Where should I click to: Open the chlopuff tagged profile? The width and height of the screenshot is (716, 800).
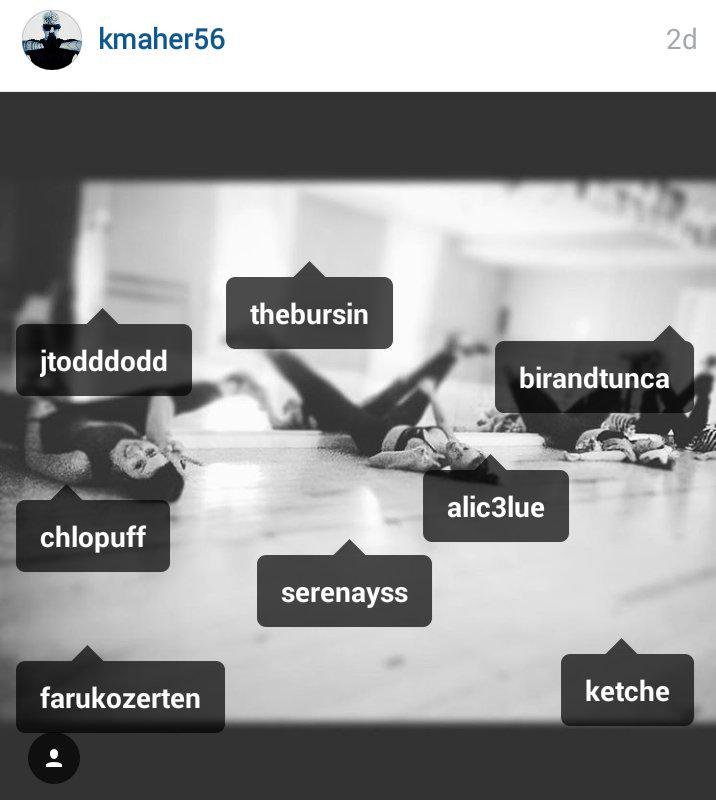[93, 536]
